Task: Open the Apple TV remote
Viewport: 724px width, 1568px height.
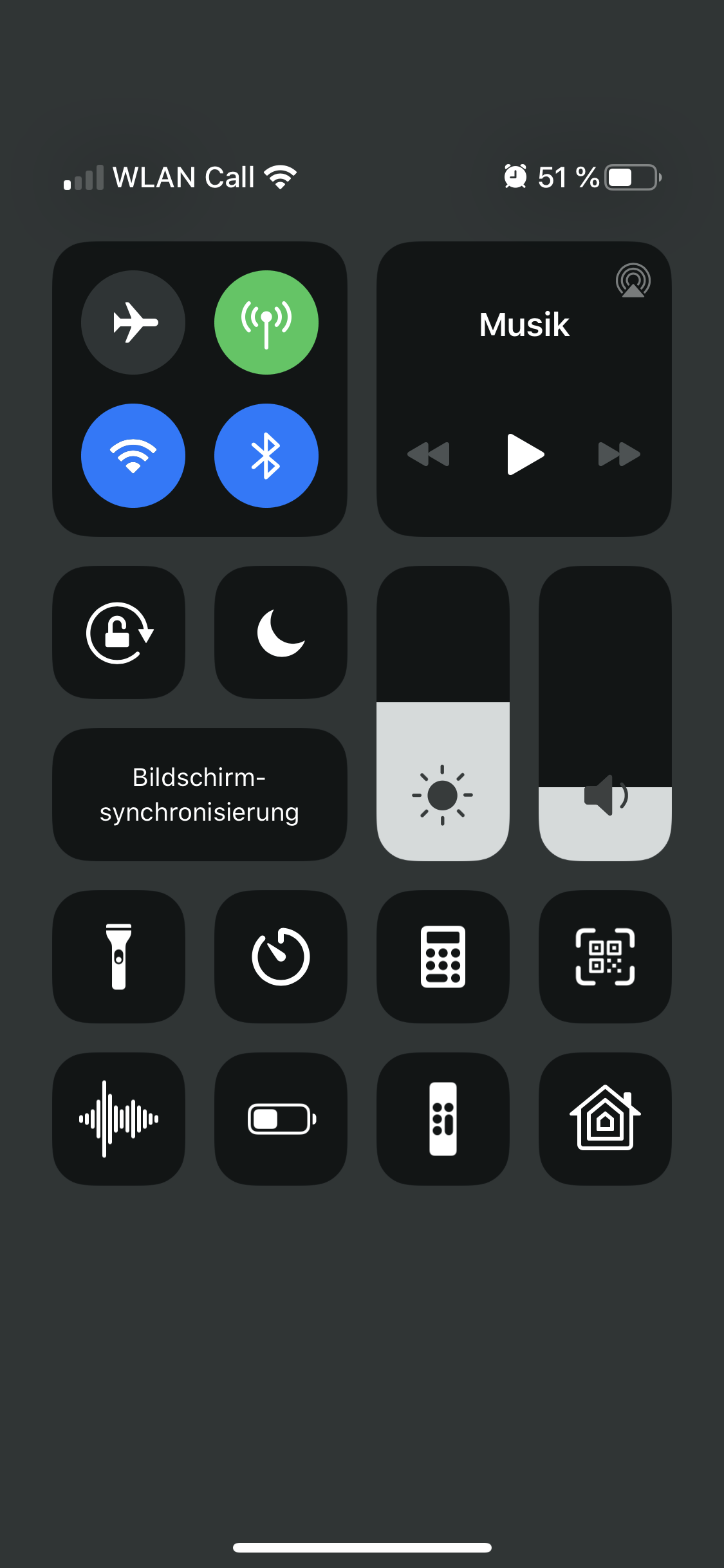Action: (443, 1119)
